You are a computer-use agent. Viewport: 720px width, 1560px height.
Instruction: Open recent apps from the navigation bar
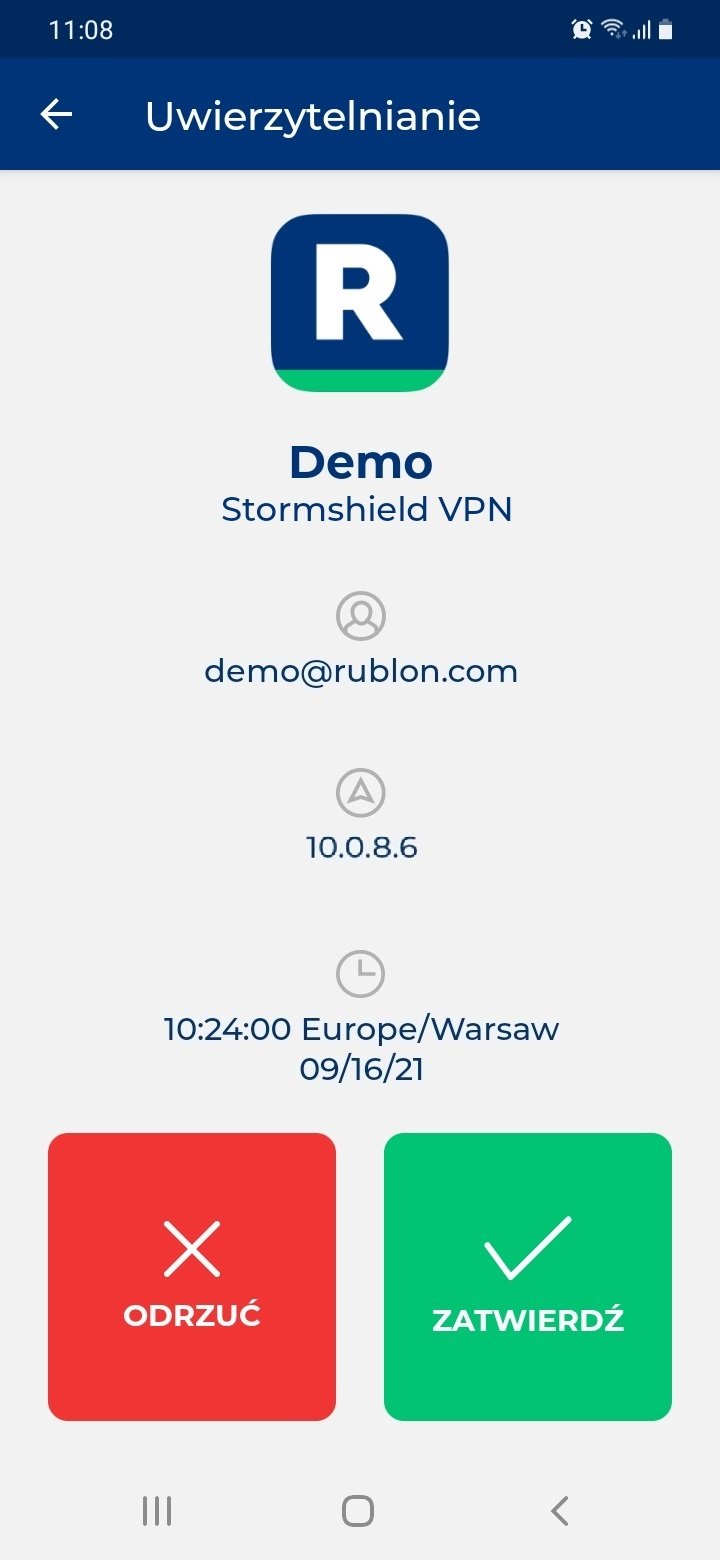[x=157, y=1511]
